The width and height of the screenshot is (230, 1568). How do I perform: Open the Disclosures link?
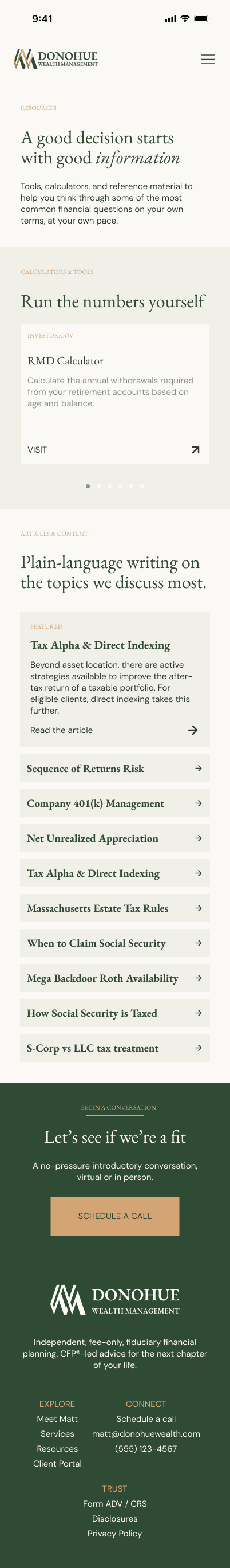114,1519
